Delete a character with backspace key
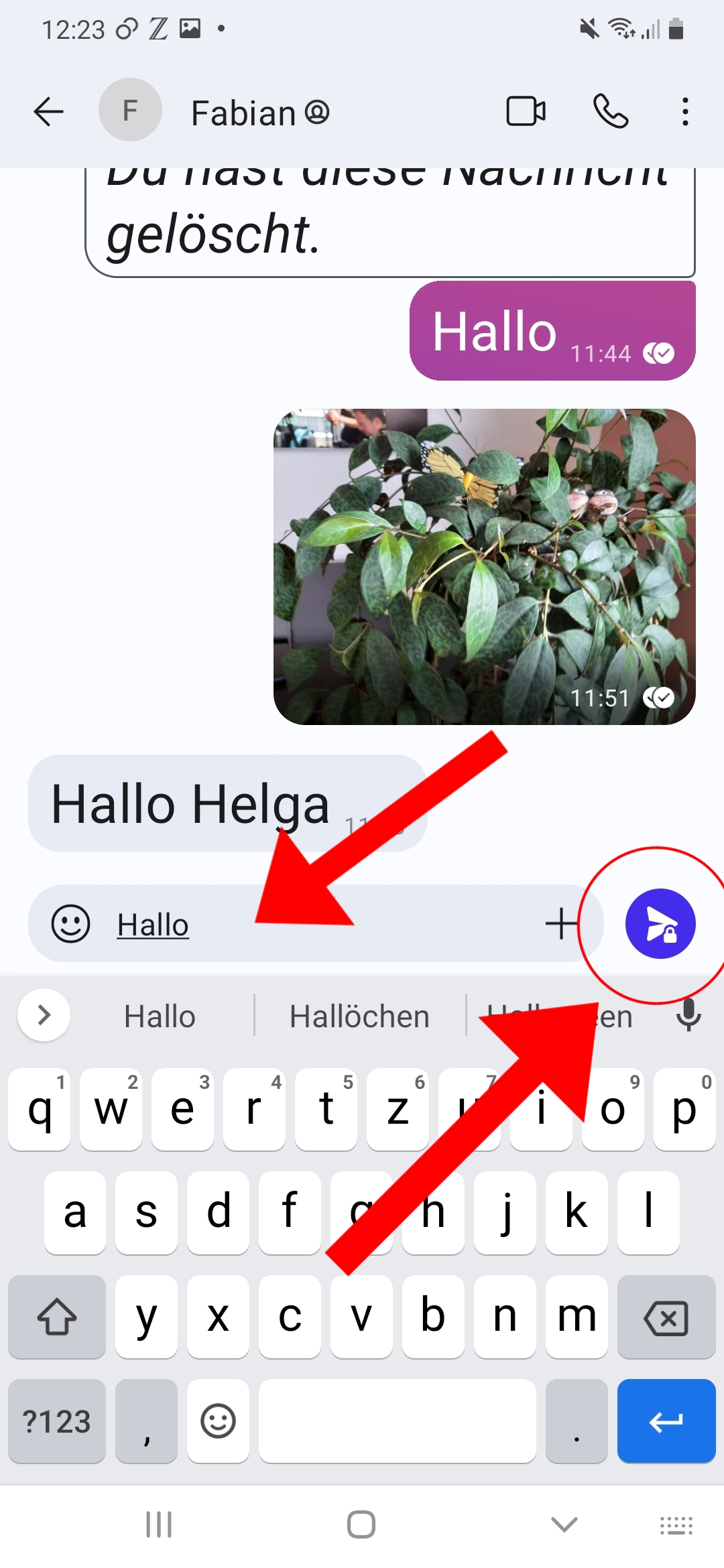724x1568 pixels. 666,1318
